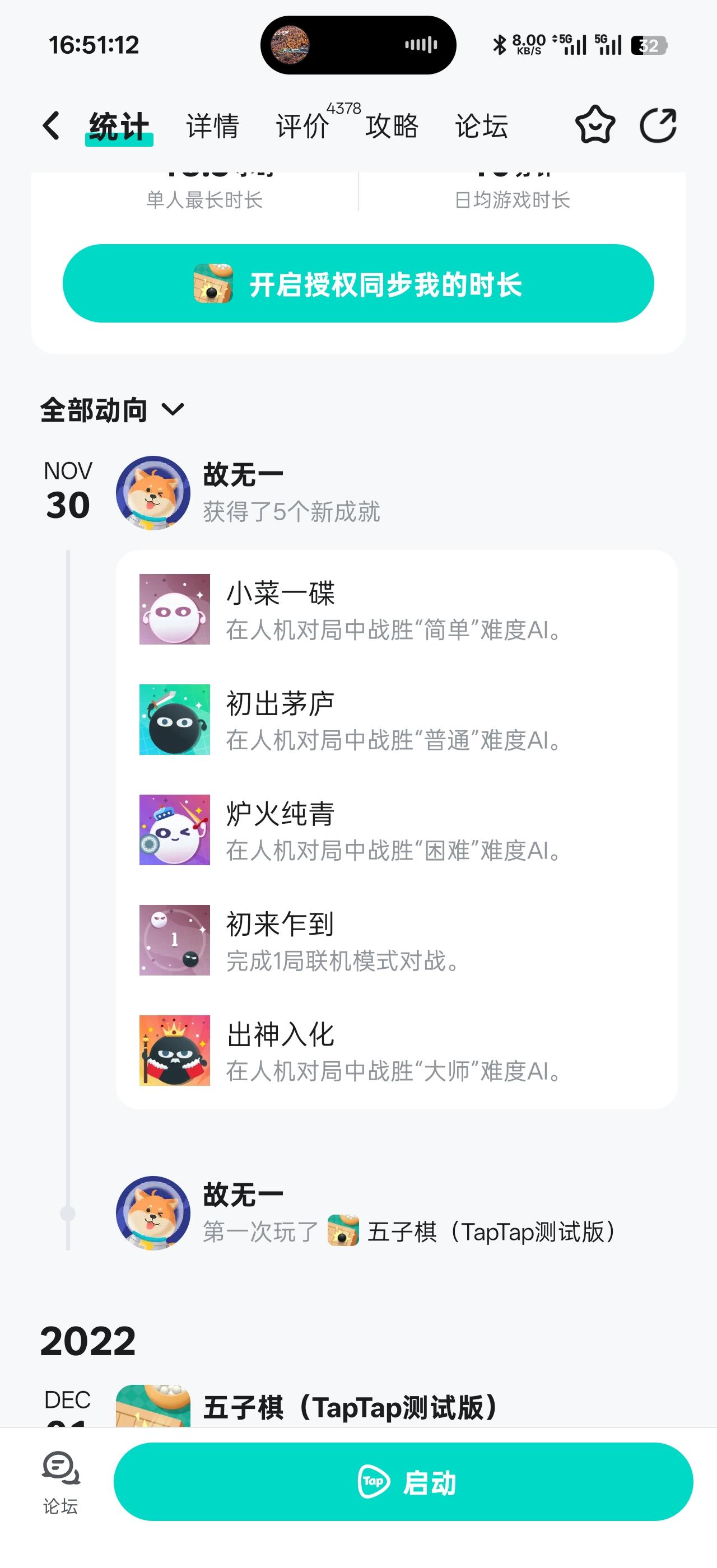
Task: Go back using the top-left arrow
Action: click(51, 126)
